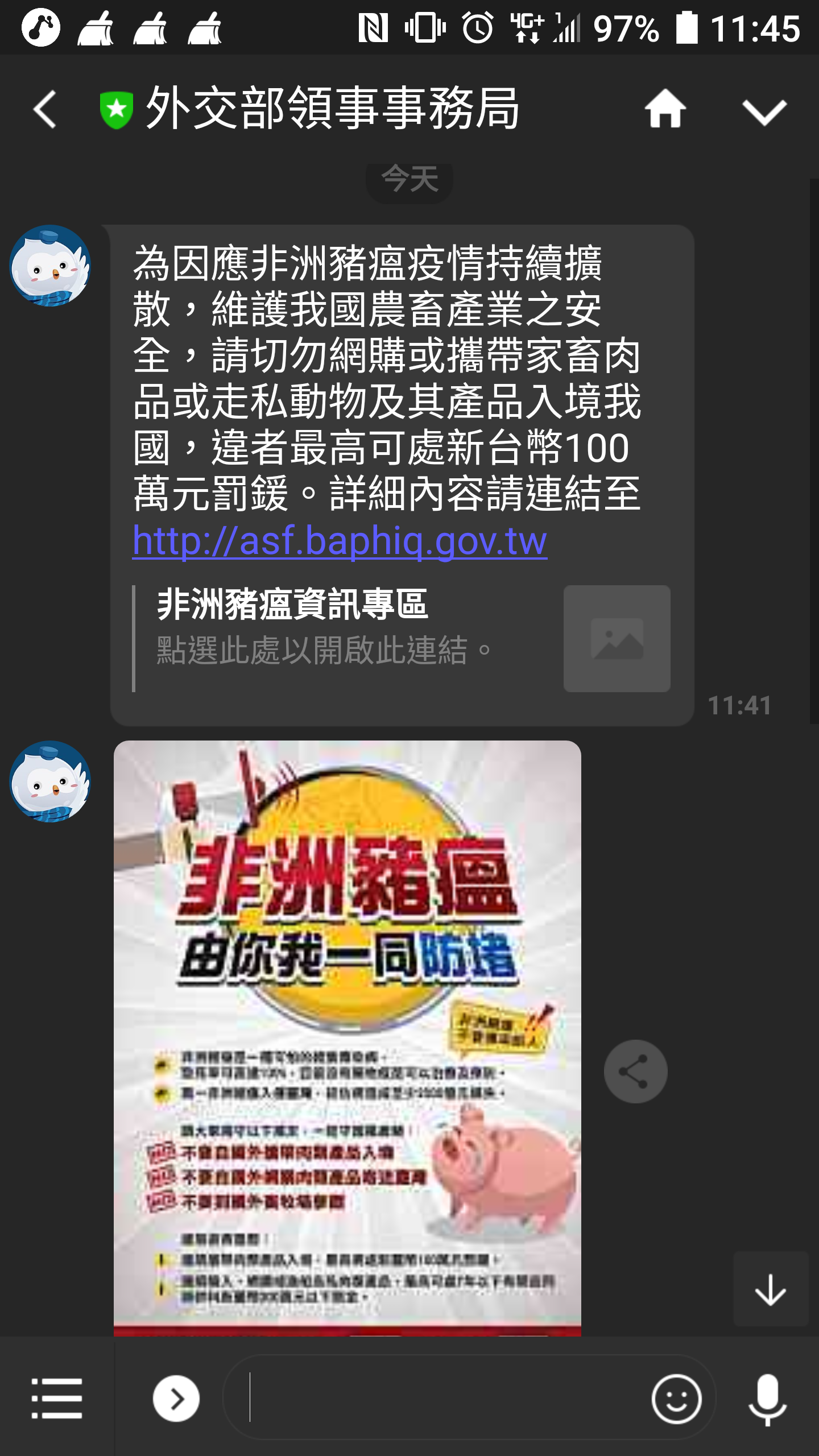Open the rich menu list icon

[57, 1399]
